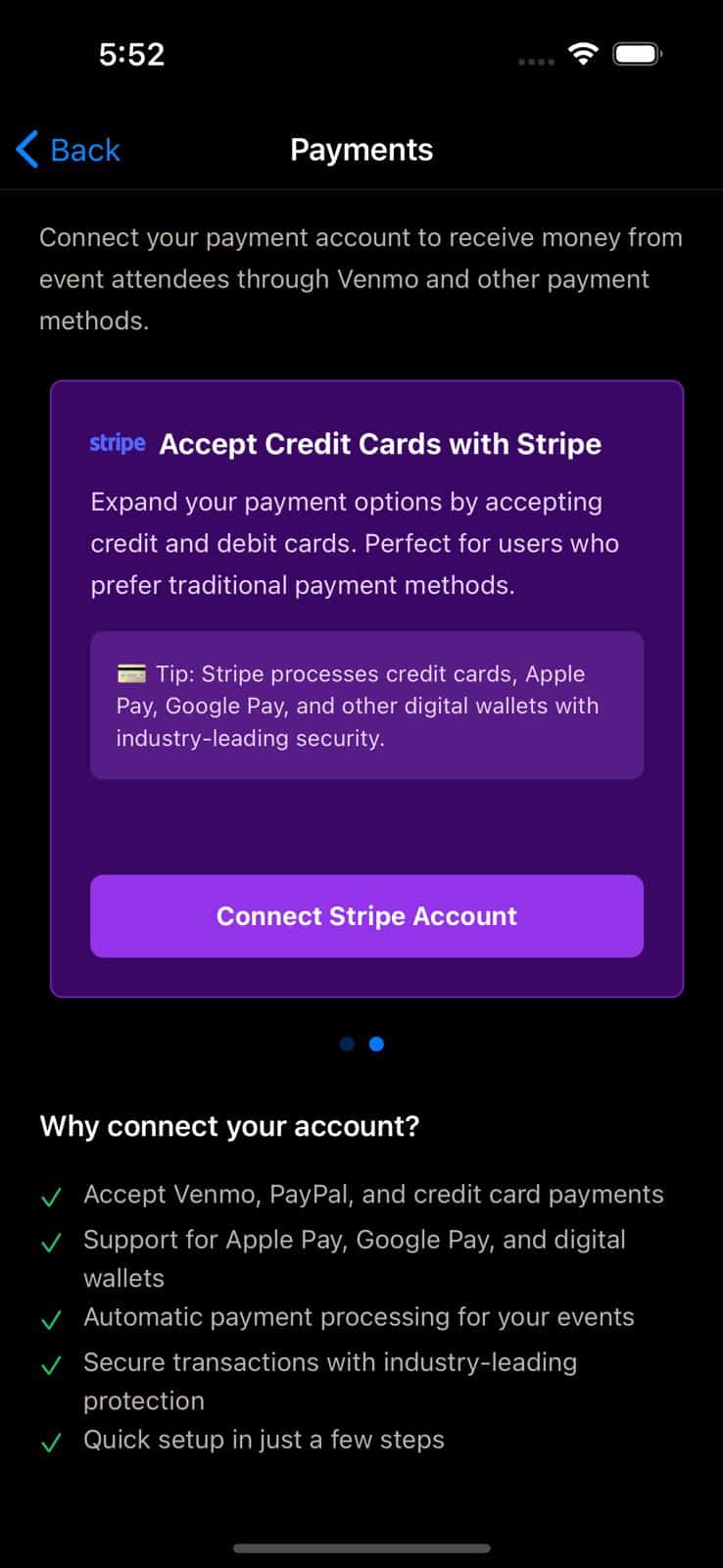The width and height of the screenshot is (723, 1568).
Task: Tap the Accept Credit Cards with Stripe heading
Action: 380,443
